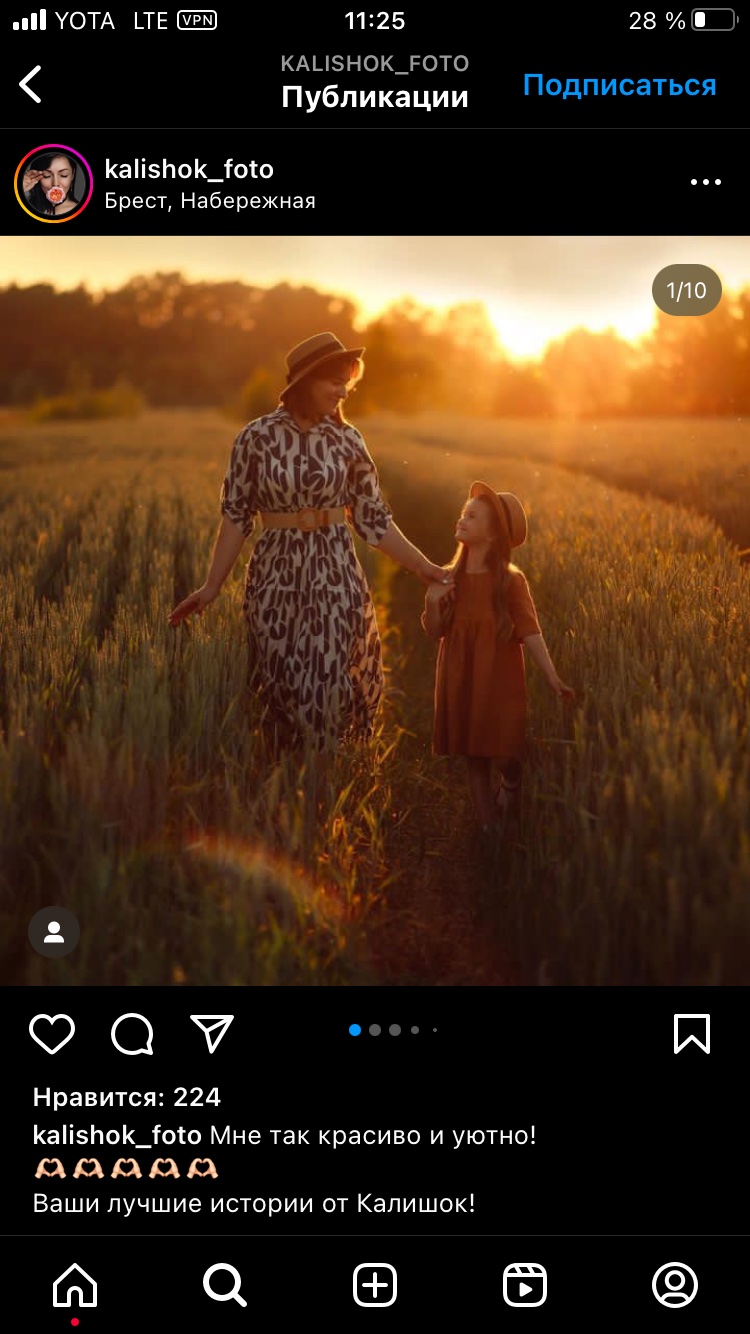This screenshot has height=1334, width=750.
Task: Create a new post with plus tab
Action: pyautogui.click(x=375, y=1284)
